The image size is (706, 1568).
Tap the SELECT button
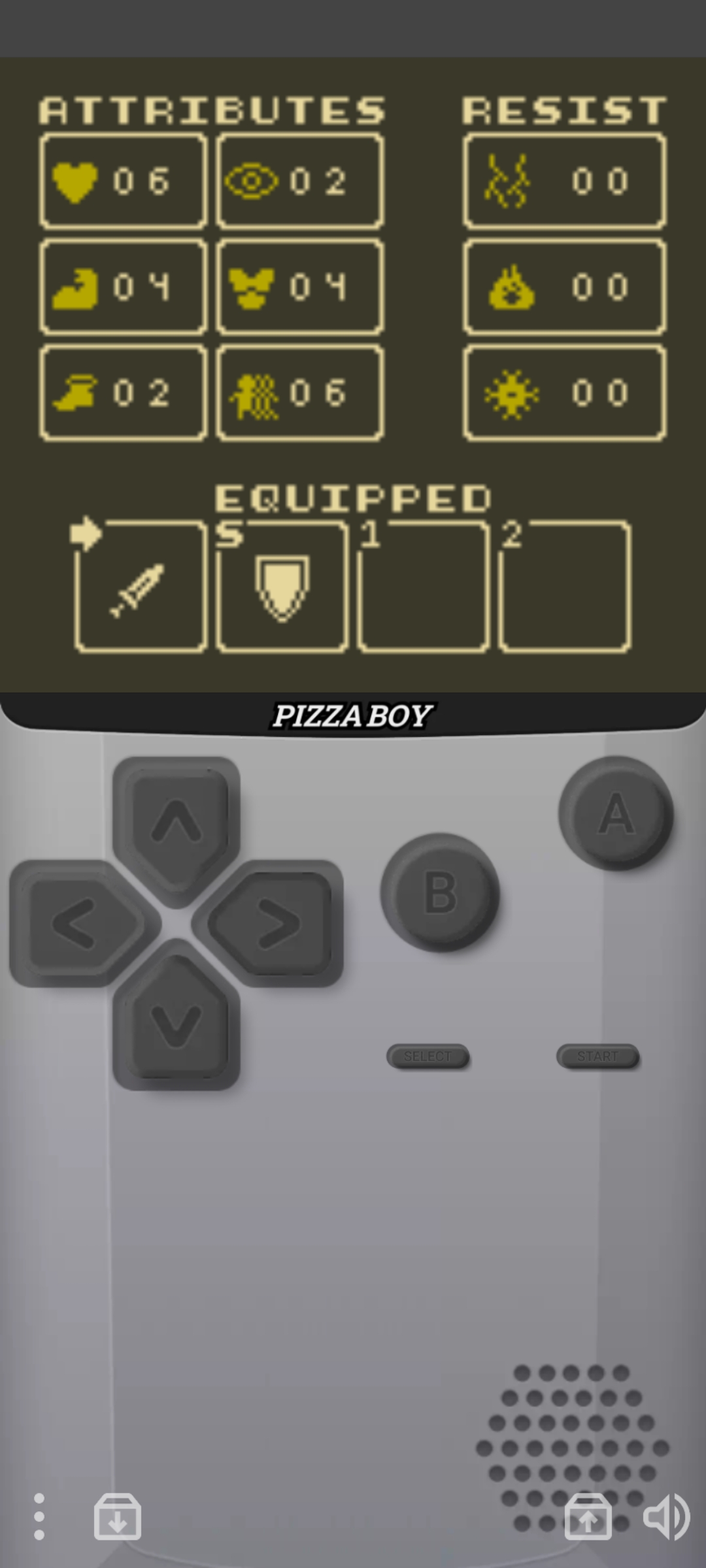[x=428, y=1056]
